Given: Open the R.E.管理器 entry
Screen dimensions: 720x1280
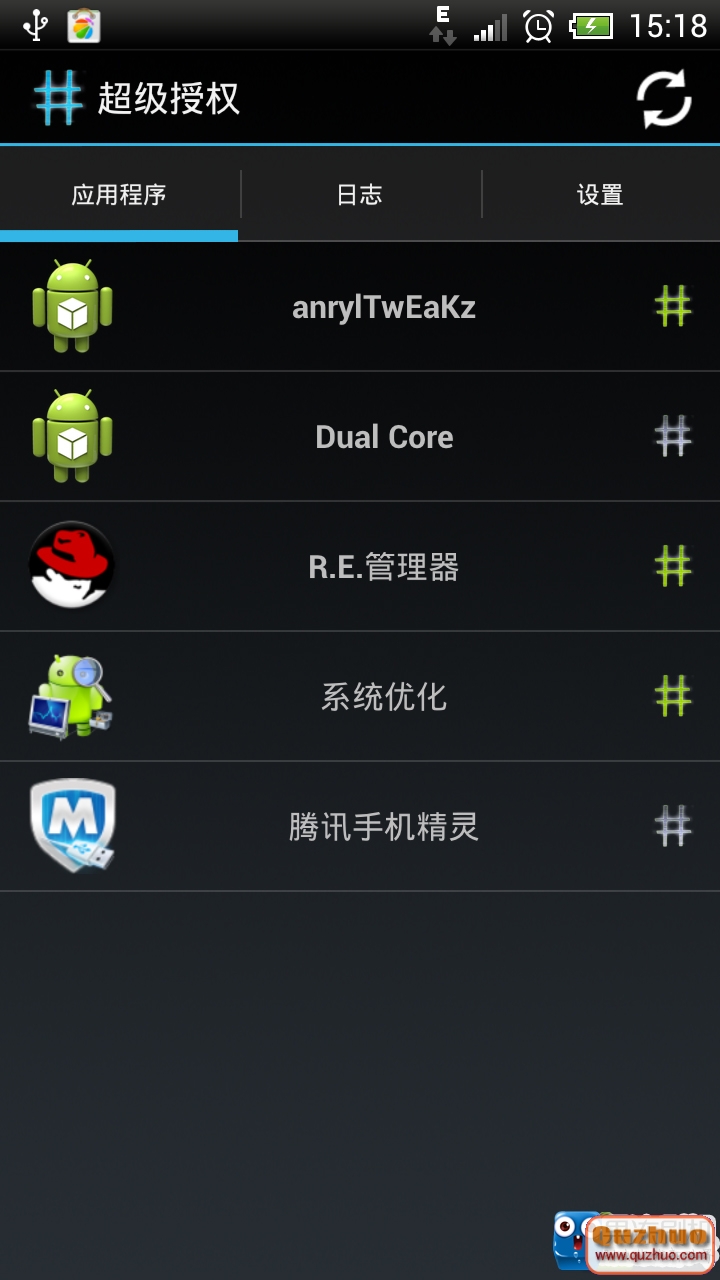Looking at the screenshot, I should [384, 567].
